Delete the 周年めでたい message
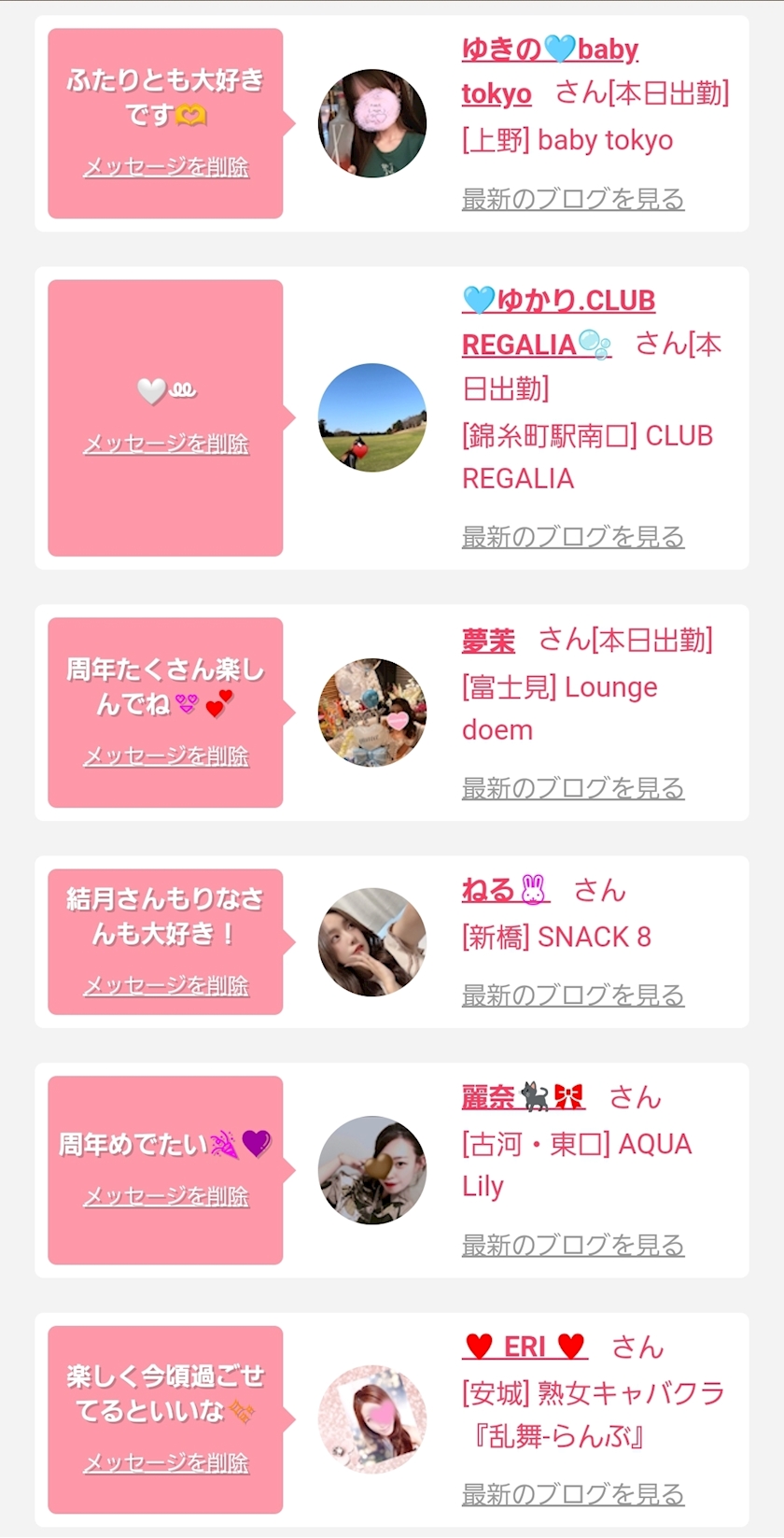The height and width of the screenshot is (1538, 784). click(x=166, y=1196)
